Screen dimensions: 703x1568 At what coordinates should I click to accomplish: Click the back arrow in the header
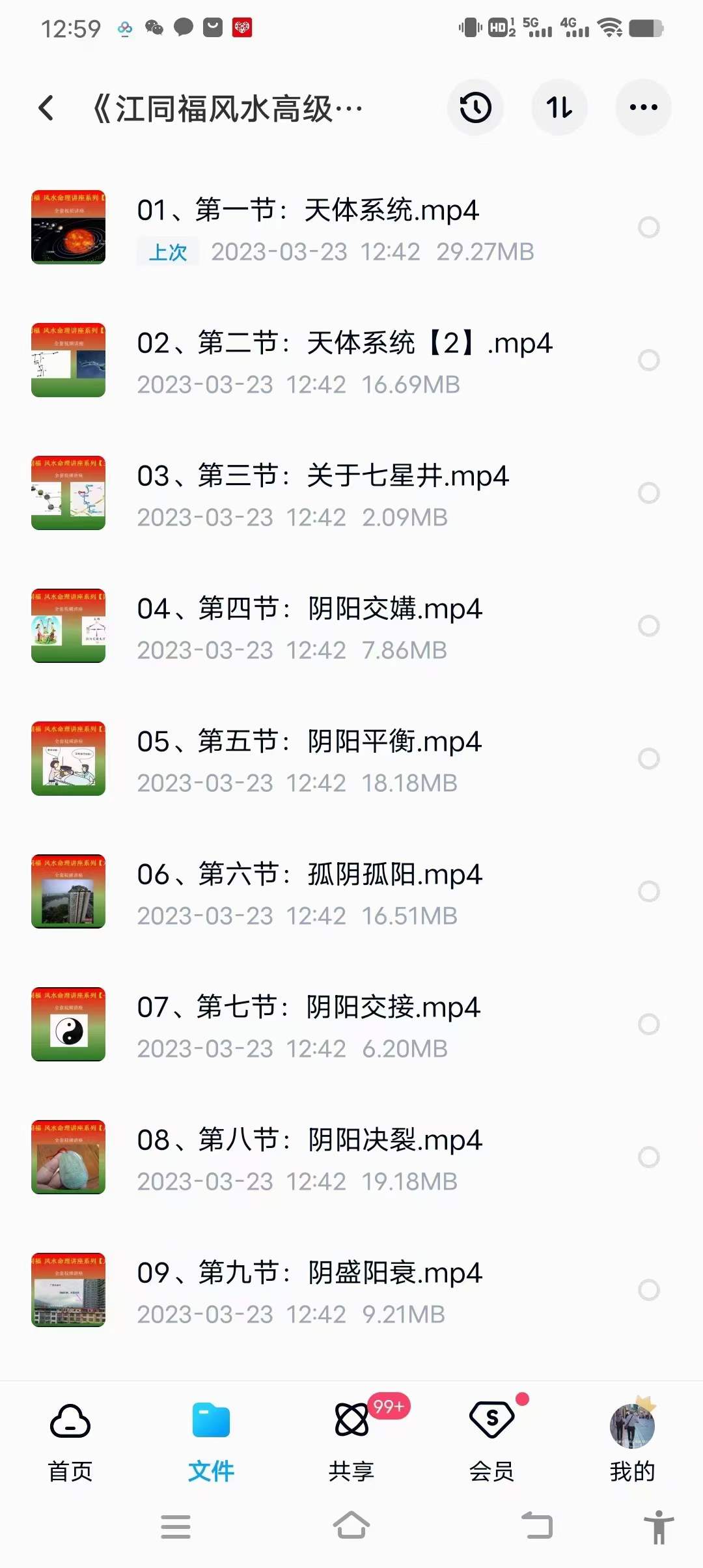(x=46, y=107)
